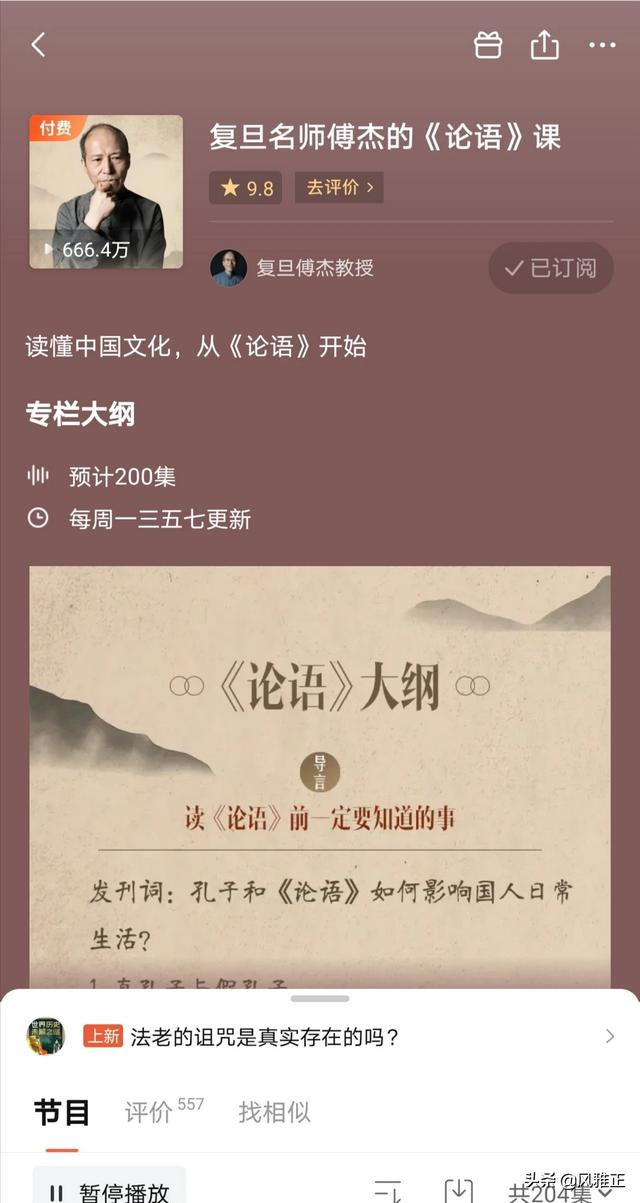640x1203 pixels.
Task: Switch to the 节目 tab
Action: point(62,1112)
